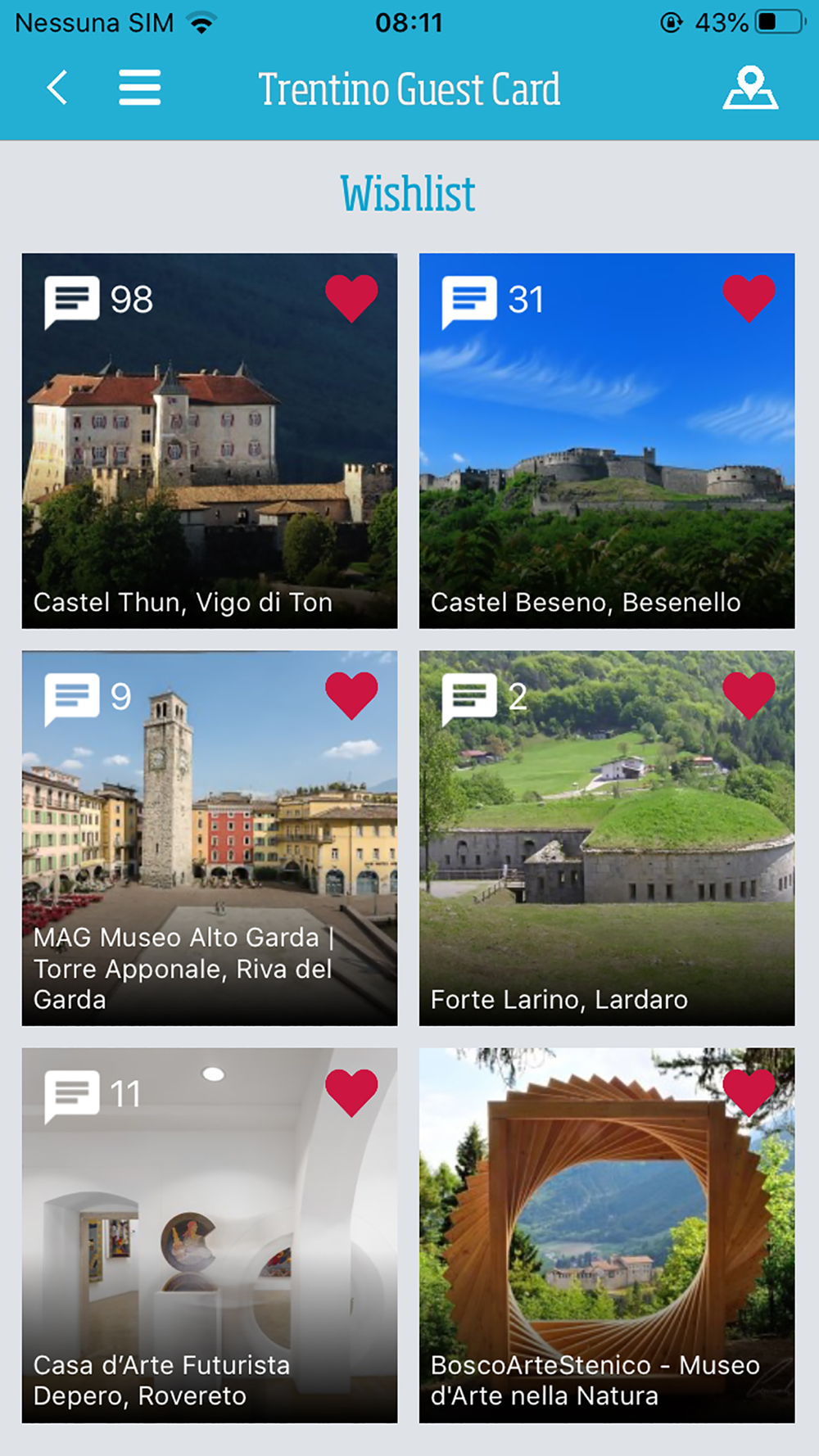The height and width of the screenshot is (1456, 819).
Task: Go back using the header arrow
Action: [x=57, y=88]
